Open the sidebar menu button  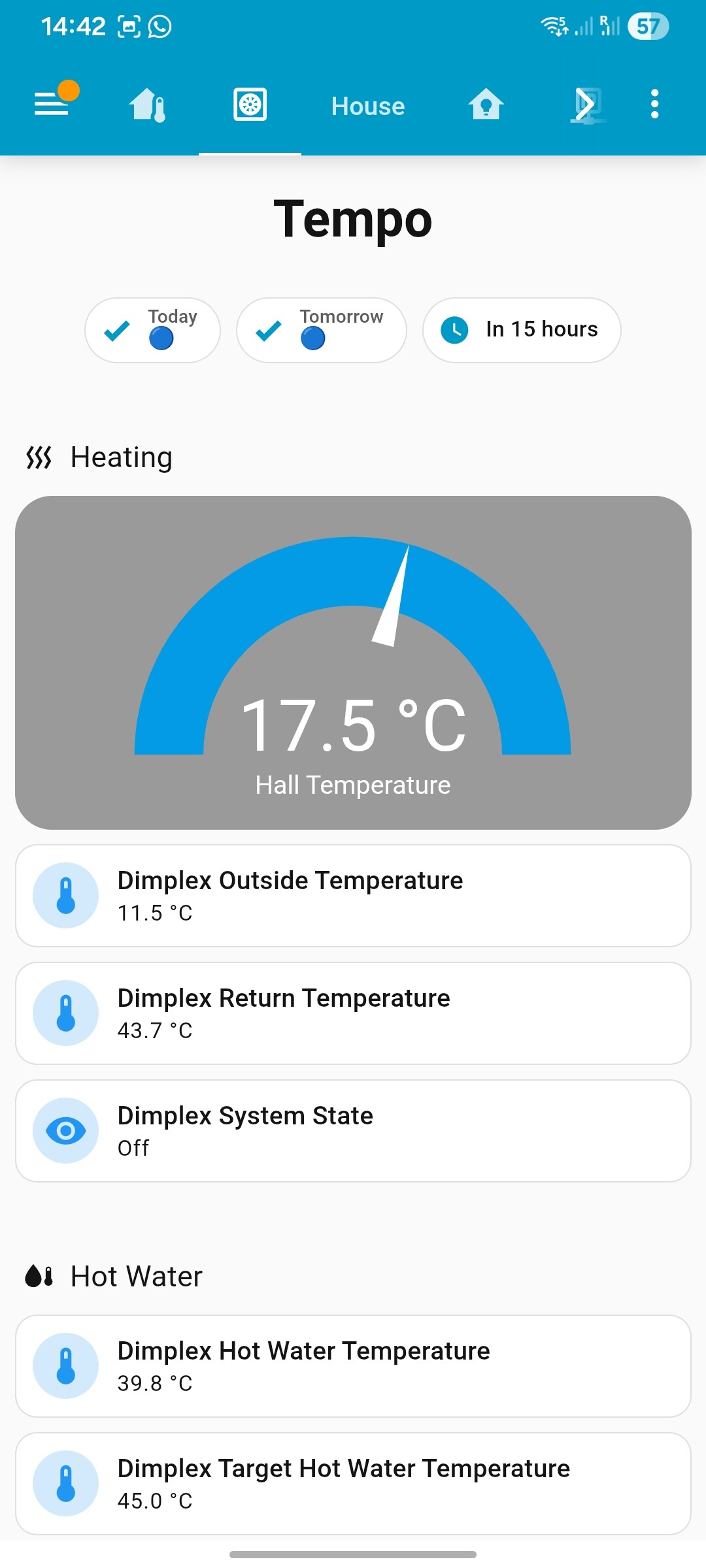(52, 105)
